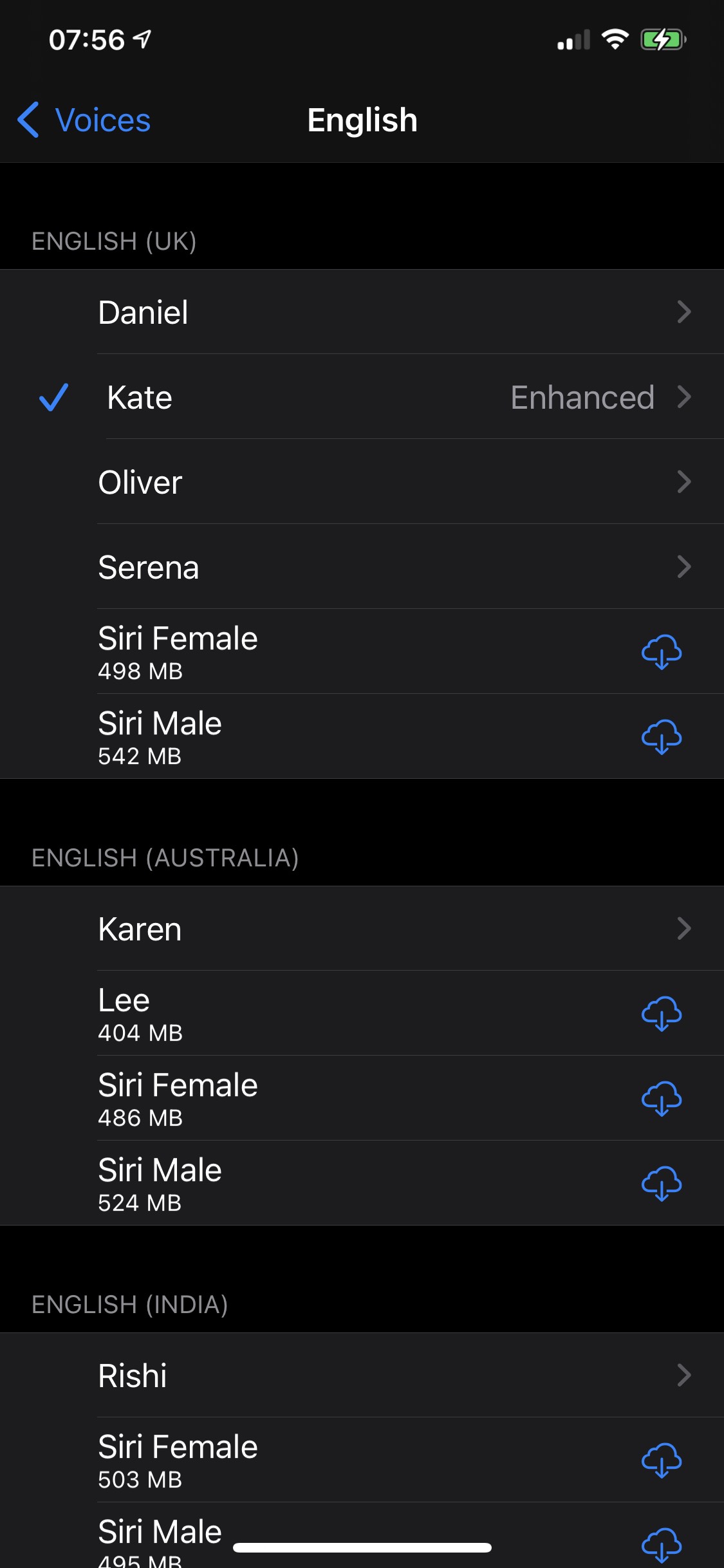
Task: Open Kate voice options via chevron
Action: point(684,398)
